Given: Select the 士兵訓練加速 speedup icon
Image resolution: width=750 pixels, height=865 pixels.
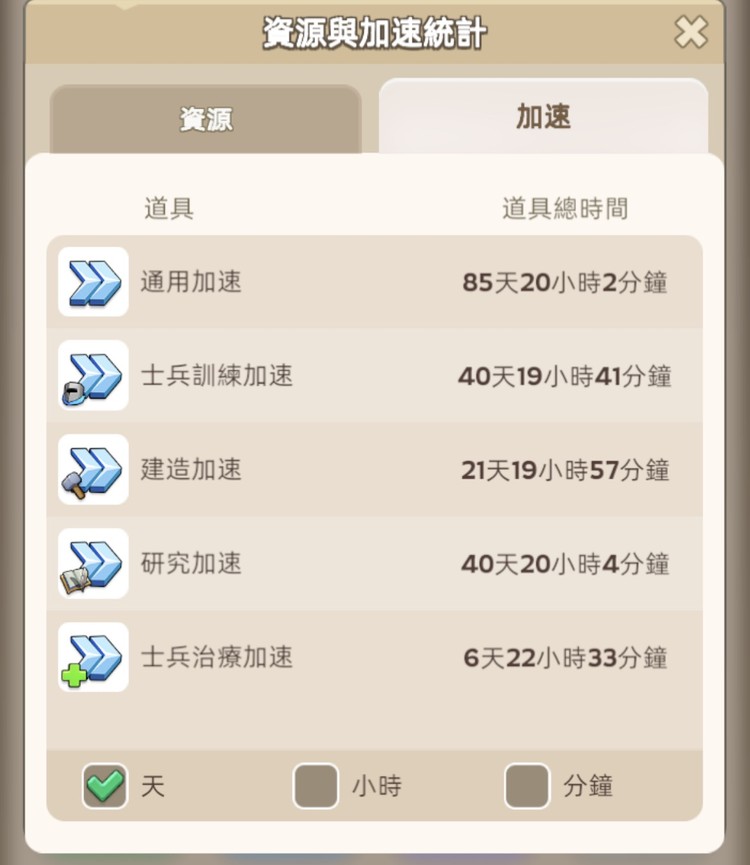Looking at the screenshot, I should (x=92, y=377).
